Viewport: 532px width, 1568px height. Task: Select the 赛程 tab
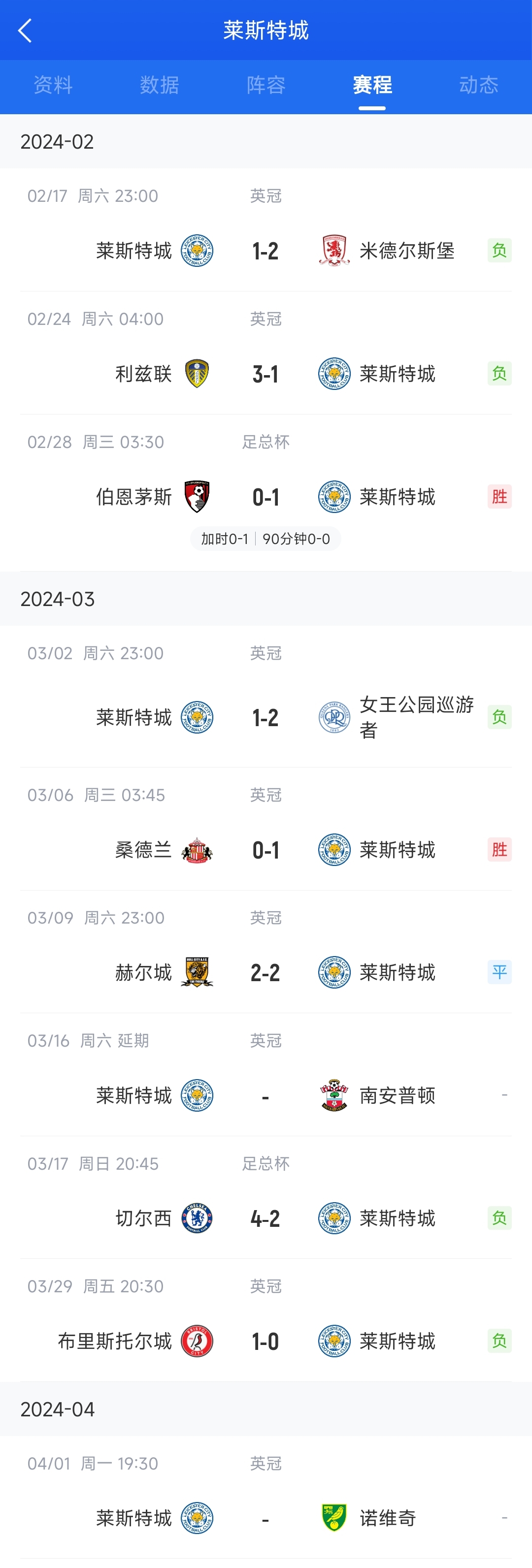(x=372, y=85)
